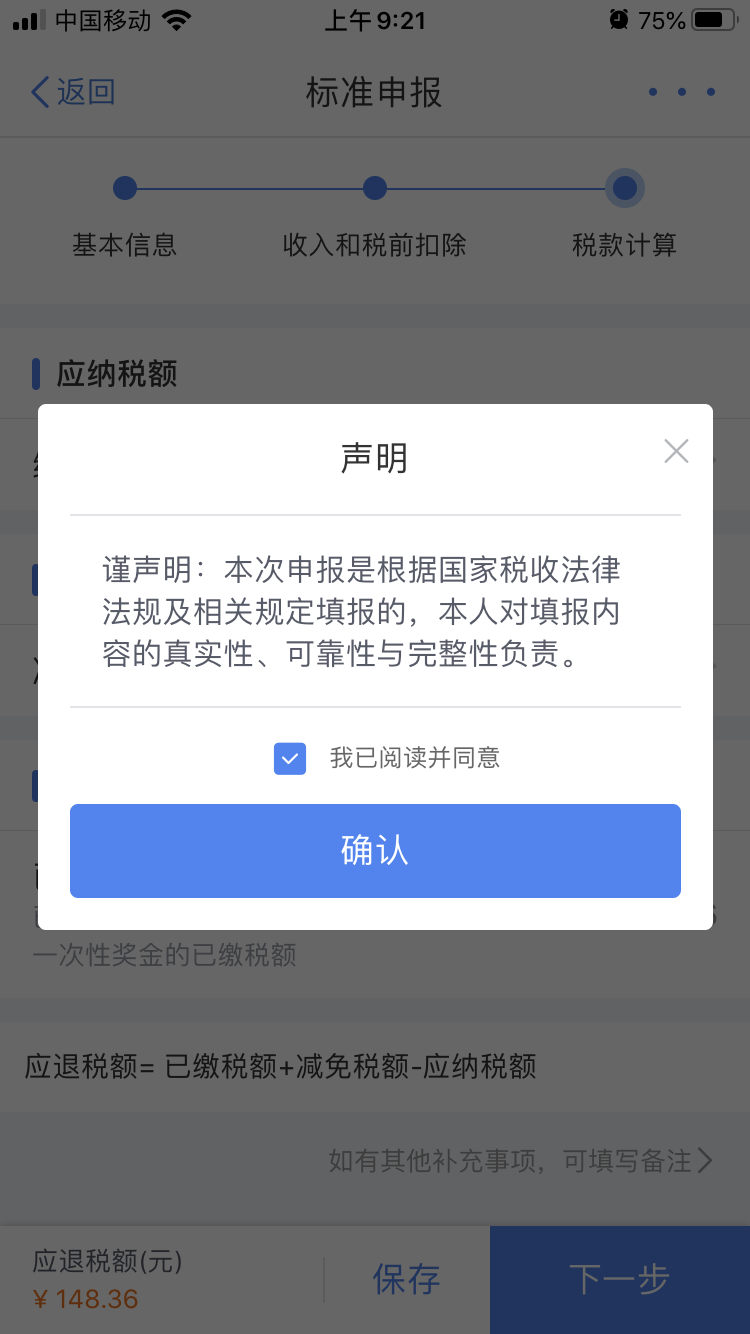Screen dimensions: 750x1334
Task: Confirm the declaration with 确认
Action: (x=375, y=850)
